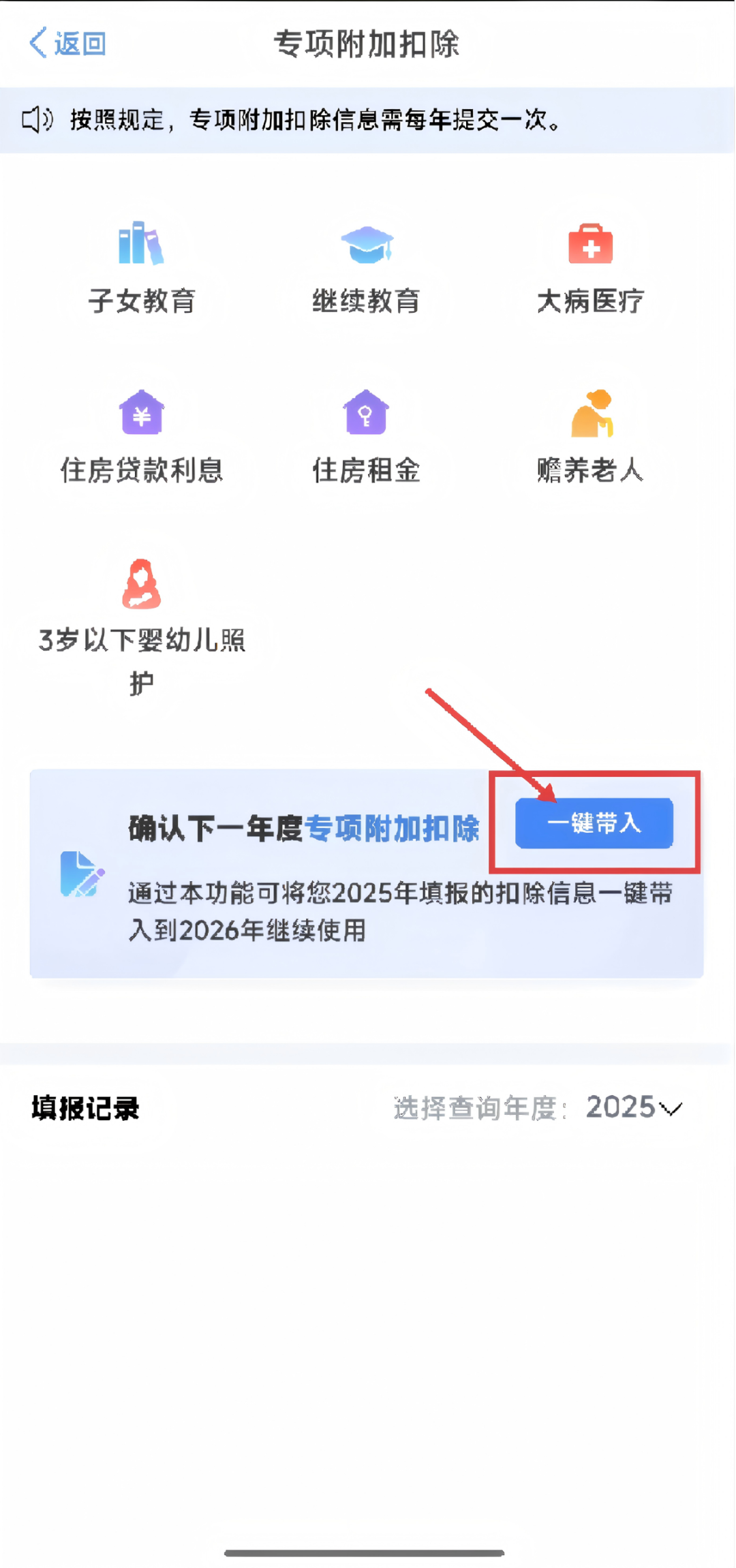Choose 住房贷款利息 deduction

point(142,436)
